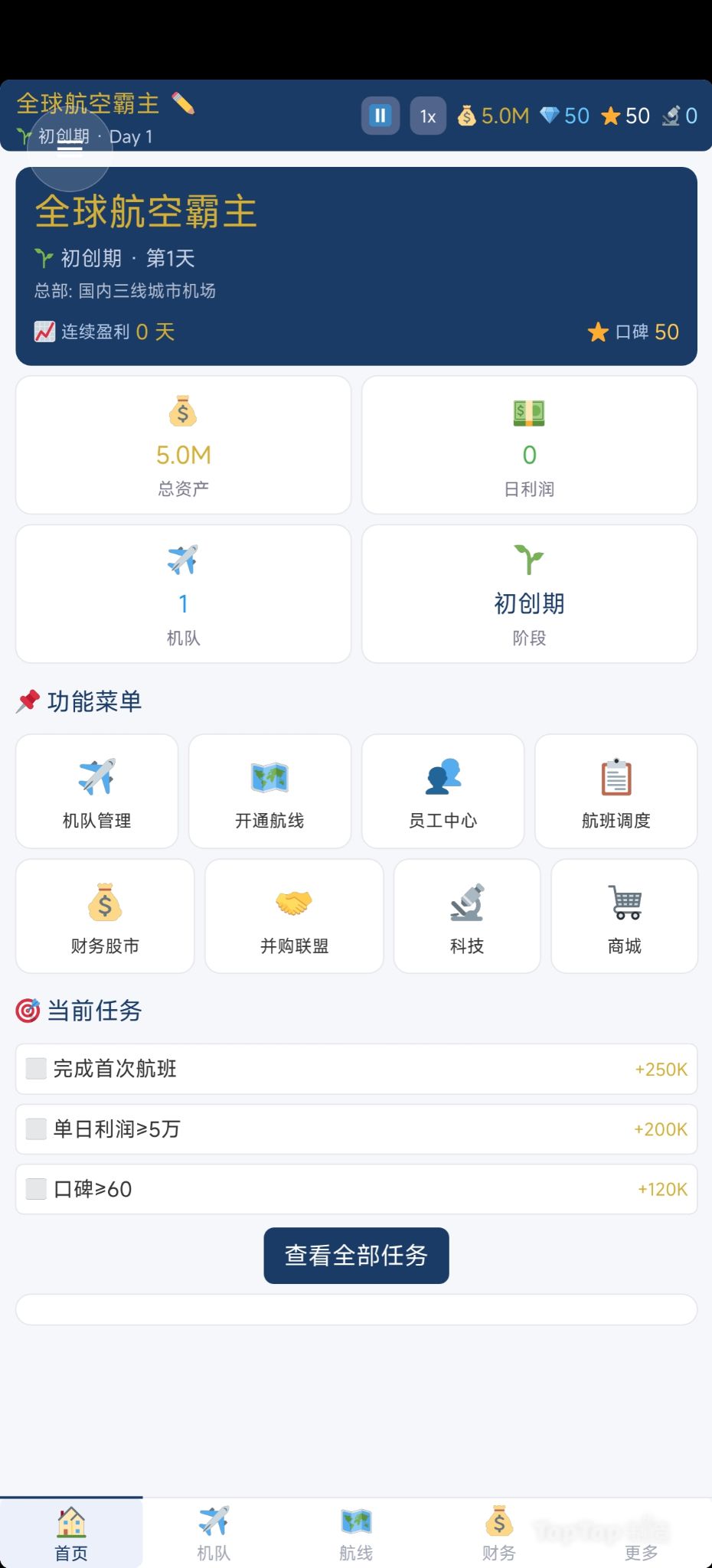Select the diamond counter showing 50

coord(563,115)
